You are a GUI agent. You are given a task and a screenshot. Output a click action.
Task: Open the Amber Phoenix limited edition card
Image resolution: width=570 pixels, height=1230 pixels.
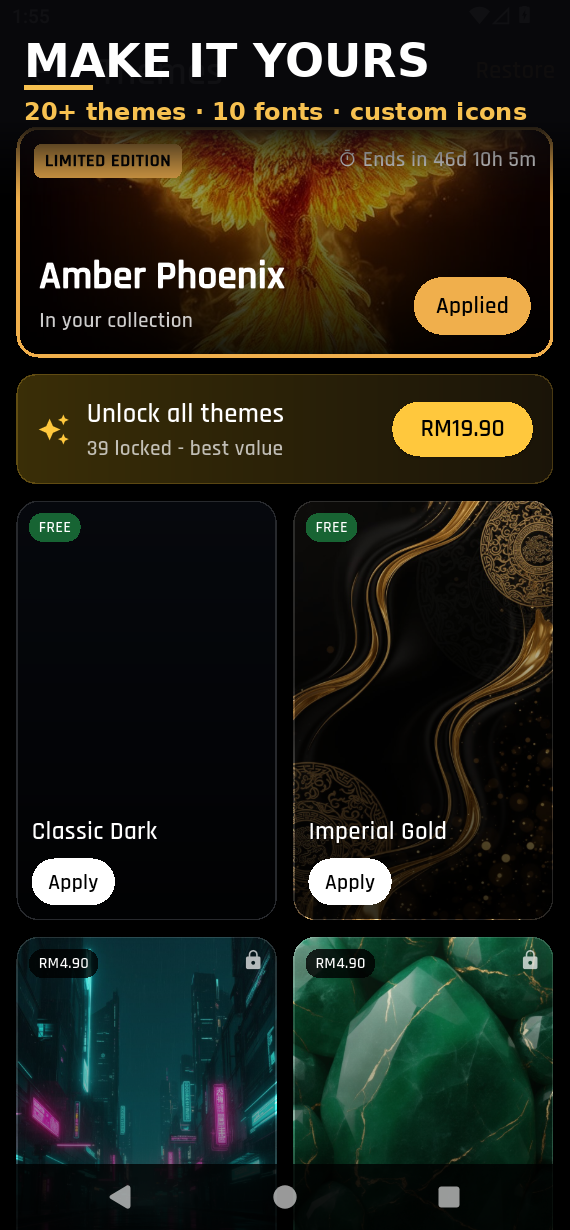[x=285, y=242]
